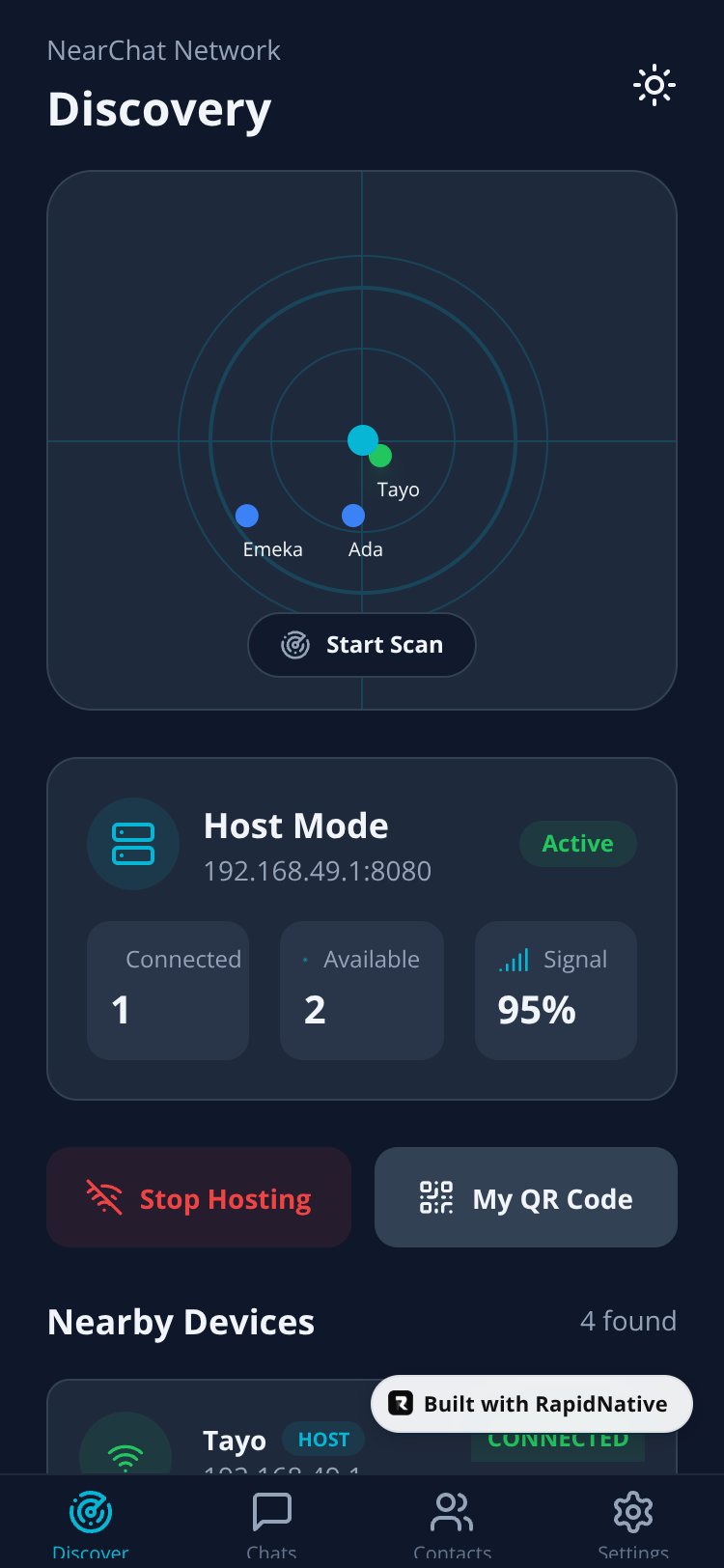Switch to the Contacts tab
724x1568 pixels.
tap(452, 1524)
